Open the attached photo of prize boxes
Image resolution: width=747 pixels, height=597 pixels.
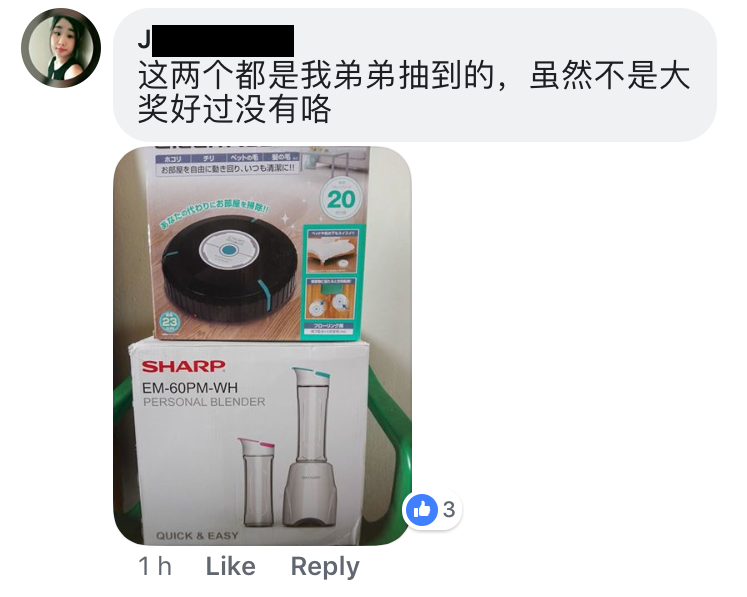[262, 345]
